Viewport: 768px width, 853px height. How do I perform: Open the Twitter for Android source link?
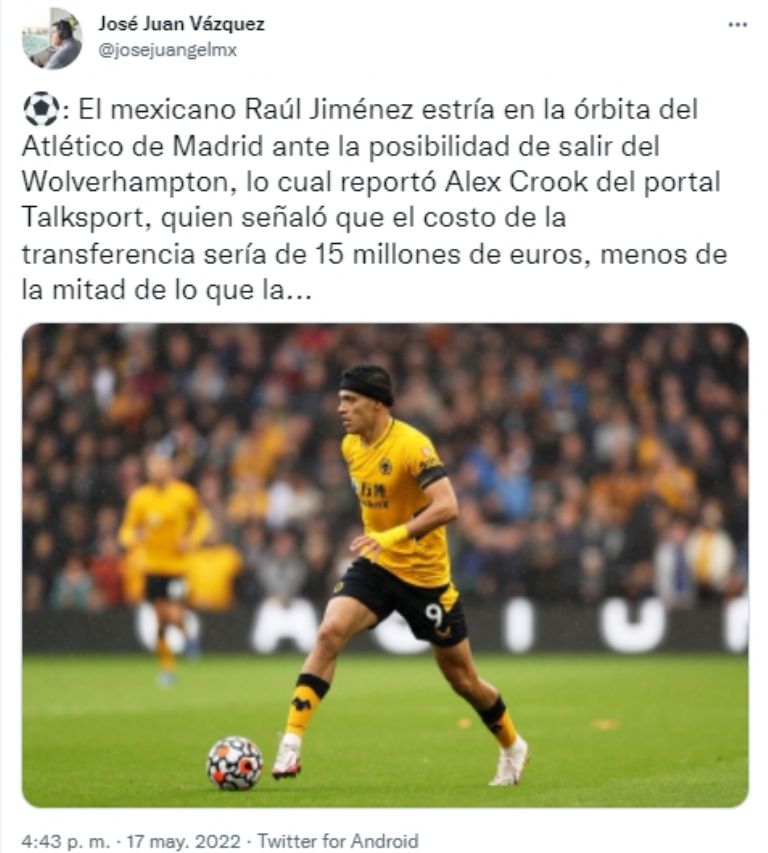pyautogui.click(x=337, y=841)
